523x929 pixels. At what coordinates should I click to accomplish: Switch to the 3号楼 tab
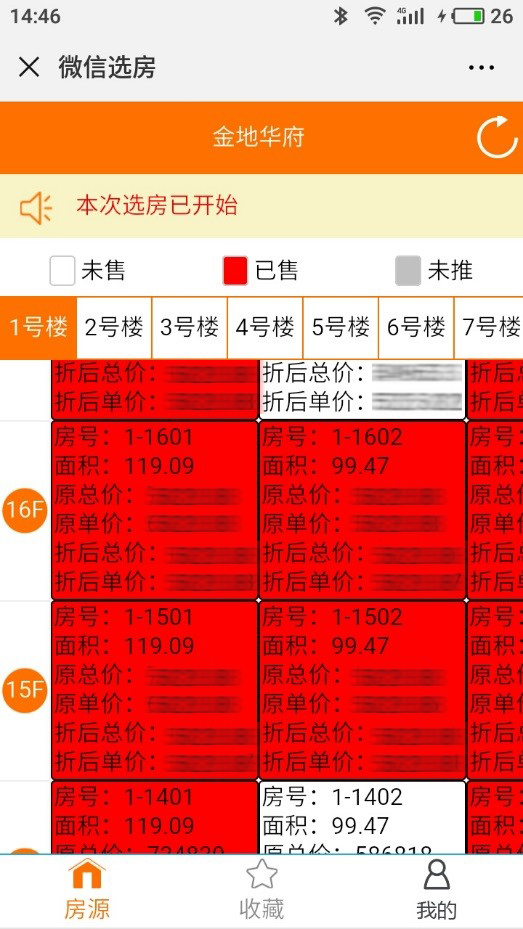[190, 327]
